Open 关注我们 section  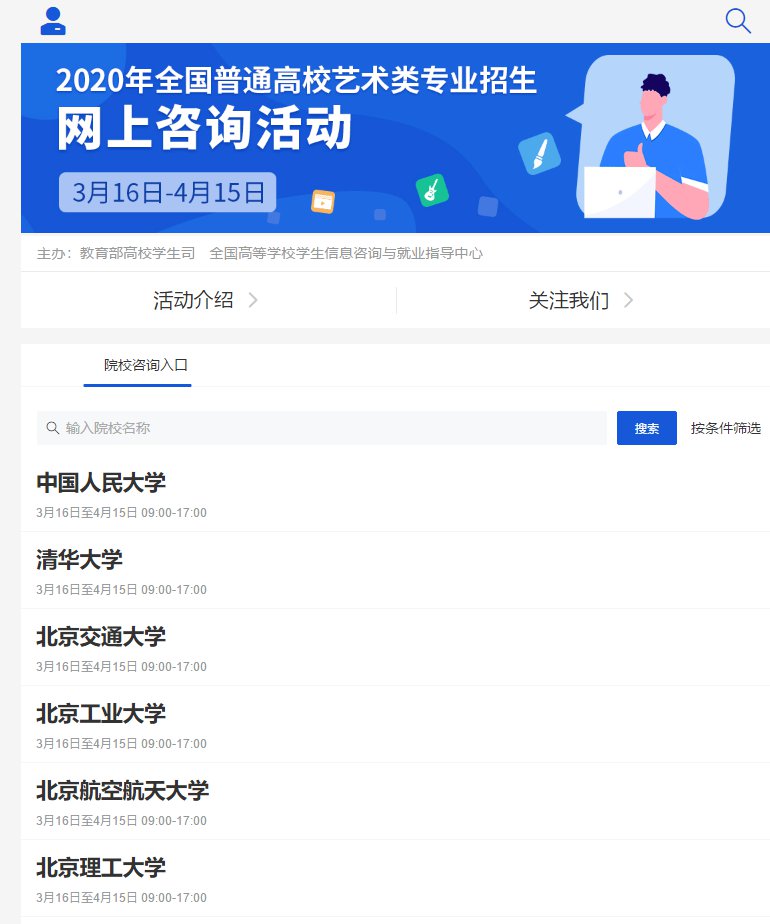coord(581,300)
